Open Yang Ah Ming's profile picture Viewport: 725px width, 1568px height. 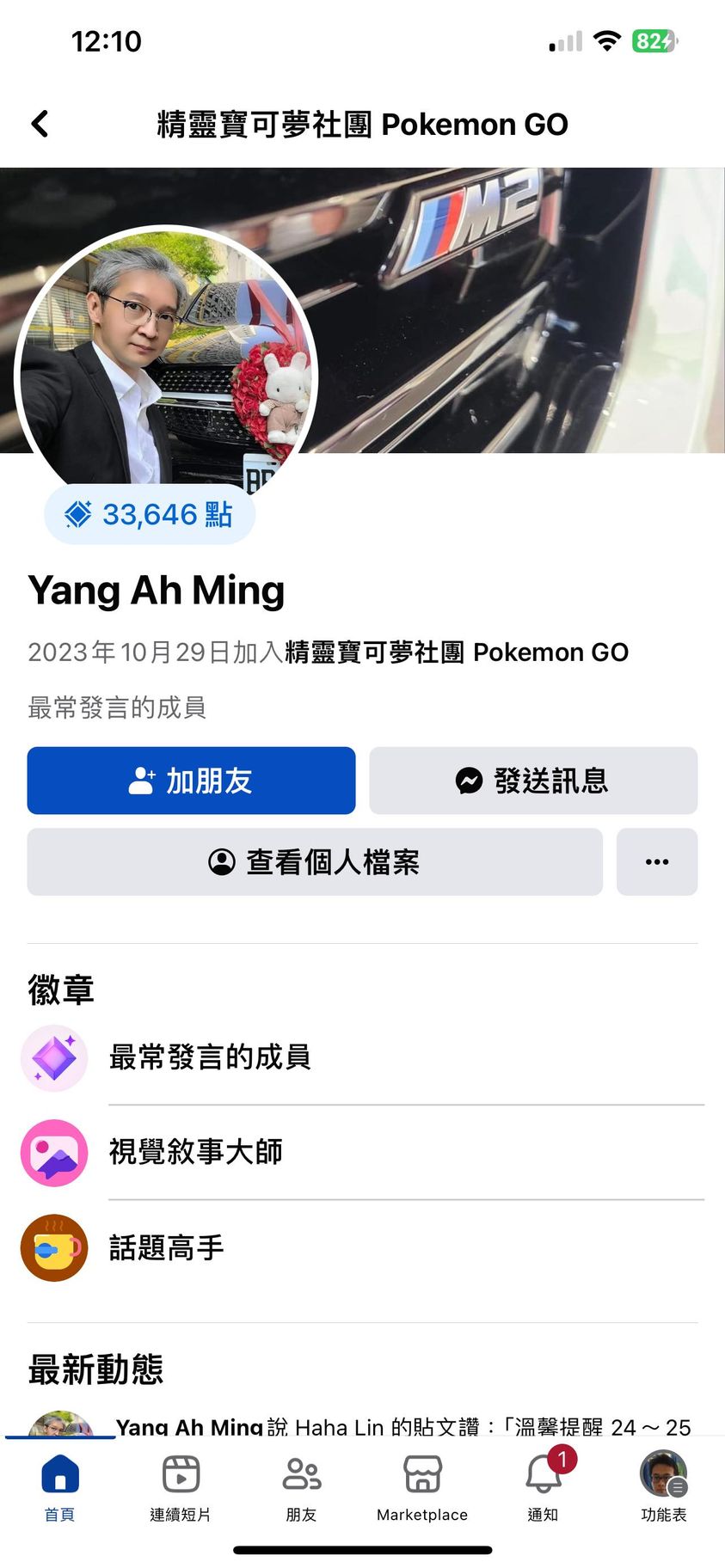coord(166,361)
